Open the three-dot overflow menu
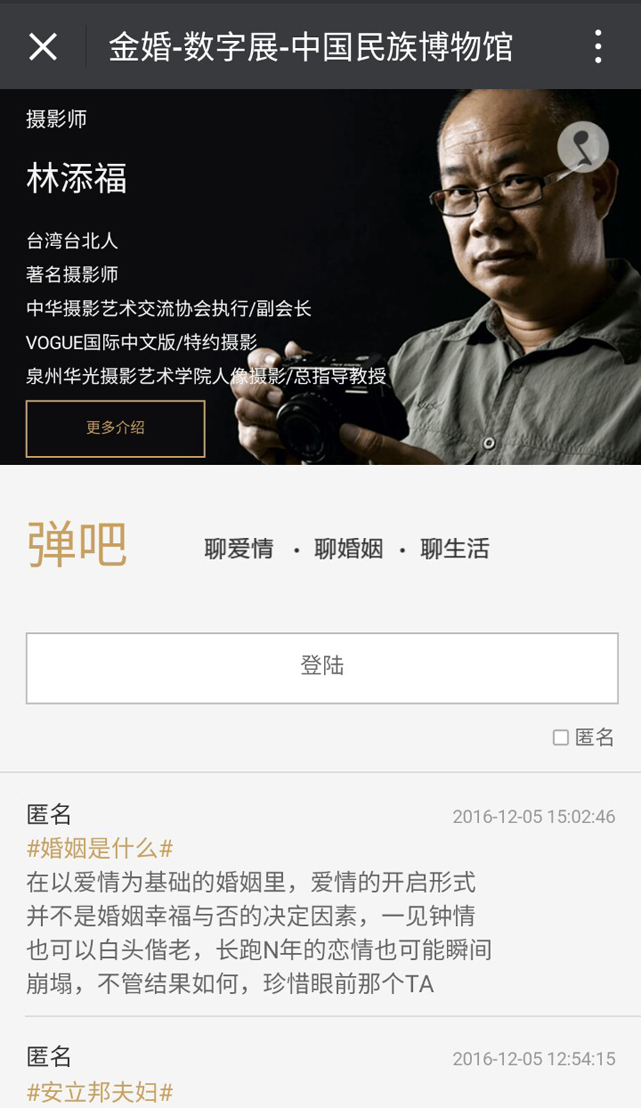 (598, 46)
